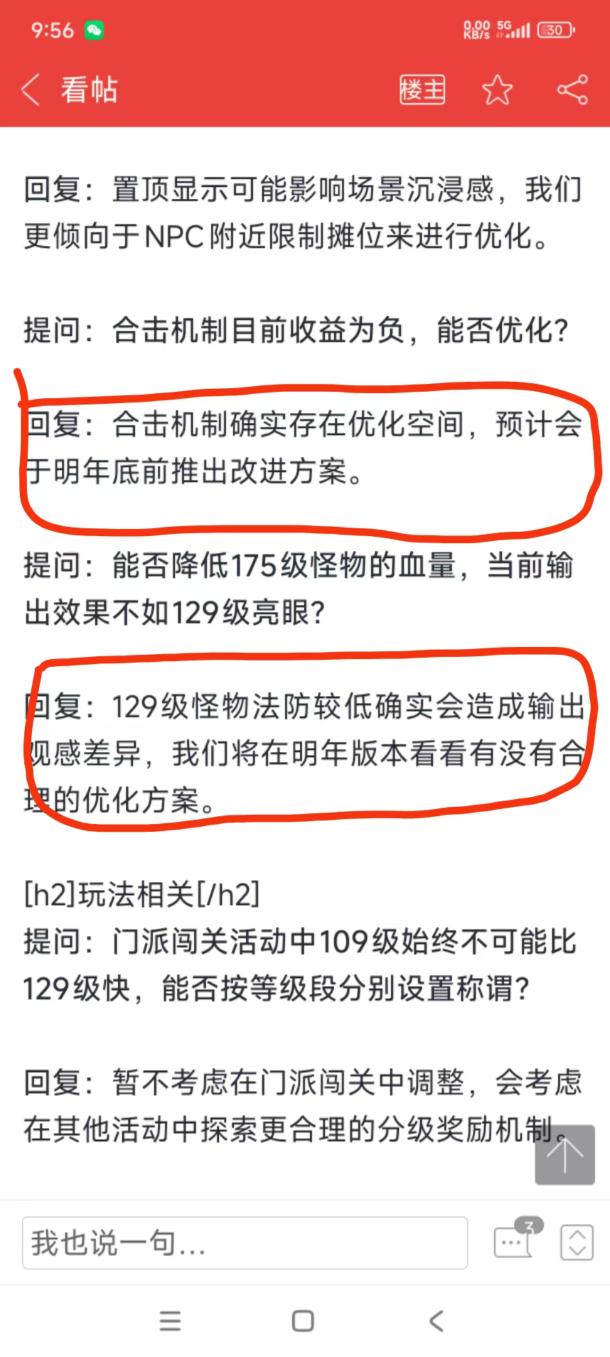Go to the home screen via the navigation bar
This screenshot has height=1357, width=610.
(303, 1321)
